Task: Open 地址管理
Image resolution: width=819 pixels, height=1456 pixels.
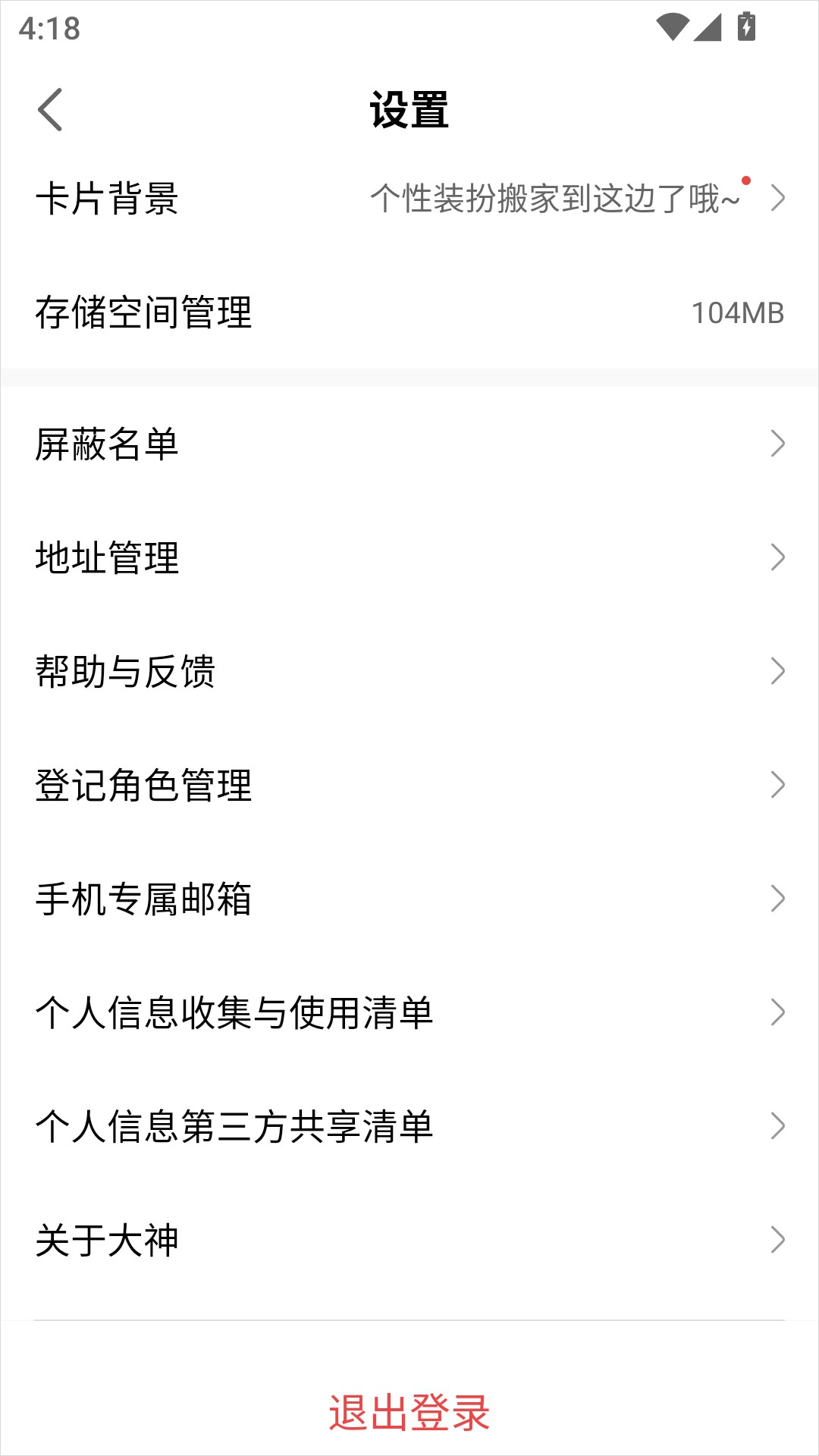Action: pos(409,557)
